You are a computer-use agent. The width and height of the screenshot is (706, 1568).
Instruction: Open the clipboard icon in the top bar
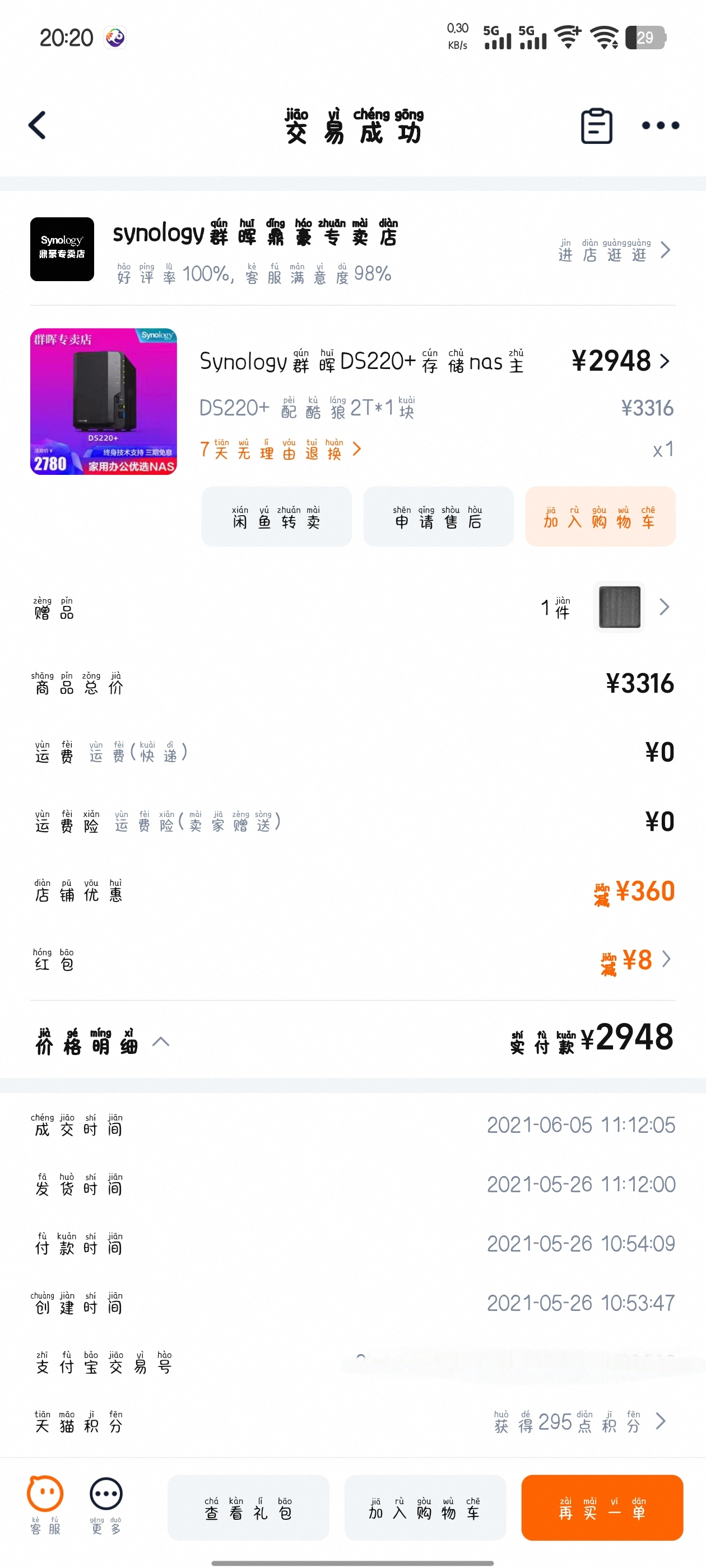coord(596,126)
